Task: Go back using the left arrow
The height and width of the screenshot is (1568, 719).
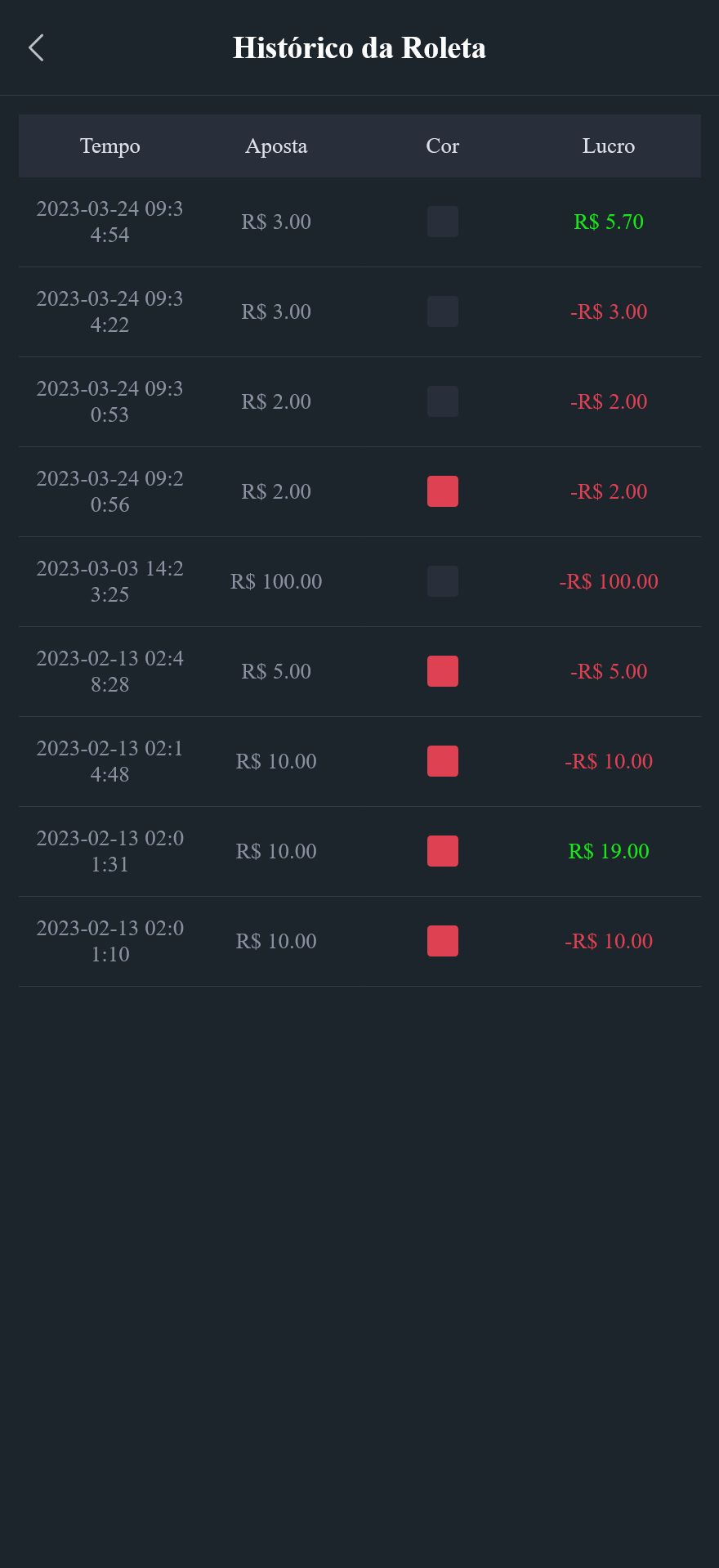Action: pos(36,47)
